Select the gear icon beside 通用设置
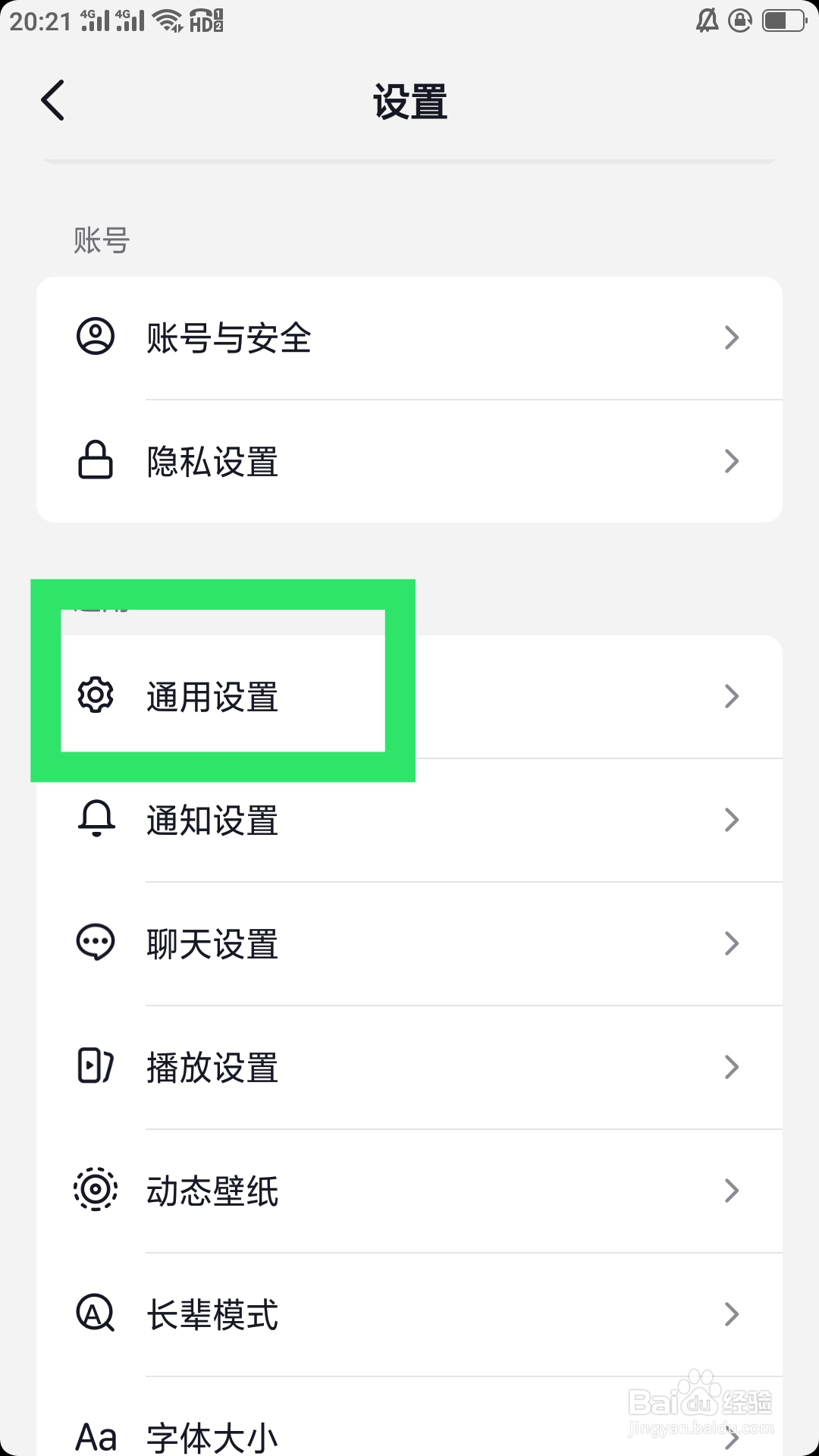Viewport: 819px width, 1456px height. coord(96,695)
